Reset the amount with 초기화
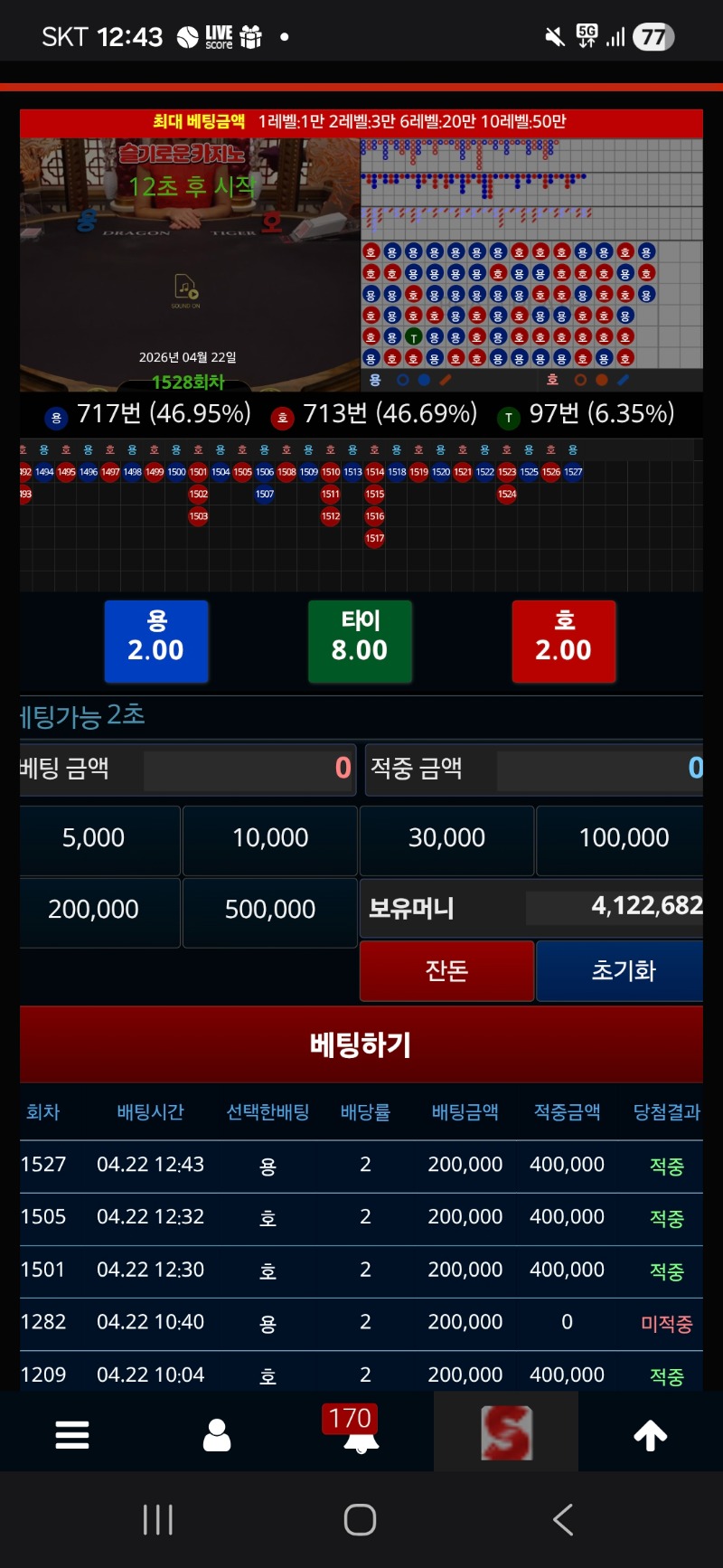 (x=623, y=971)
